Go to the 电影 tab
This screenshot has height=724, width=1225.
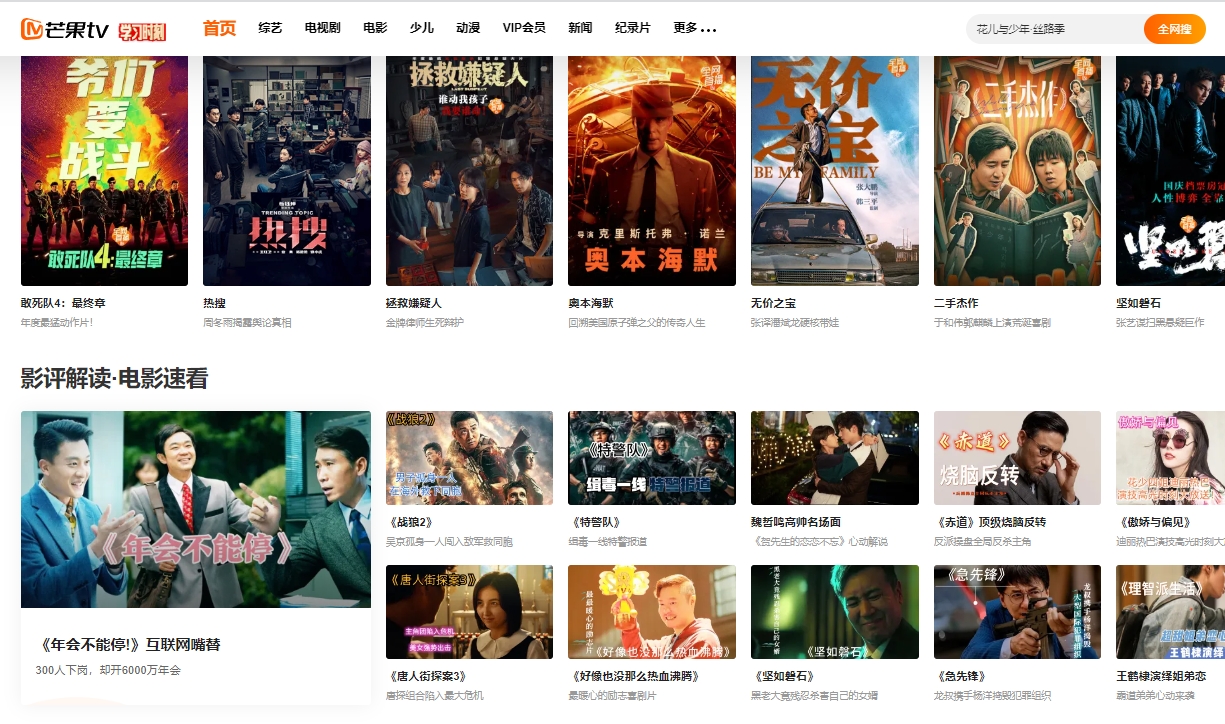pos(375,28)
